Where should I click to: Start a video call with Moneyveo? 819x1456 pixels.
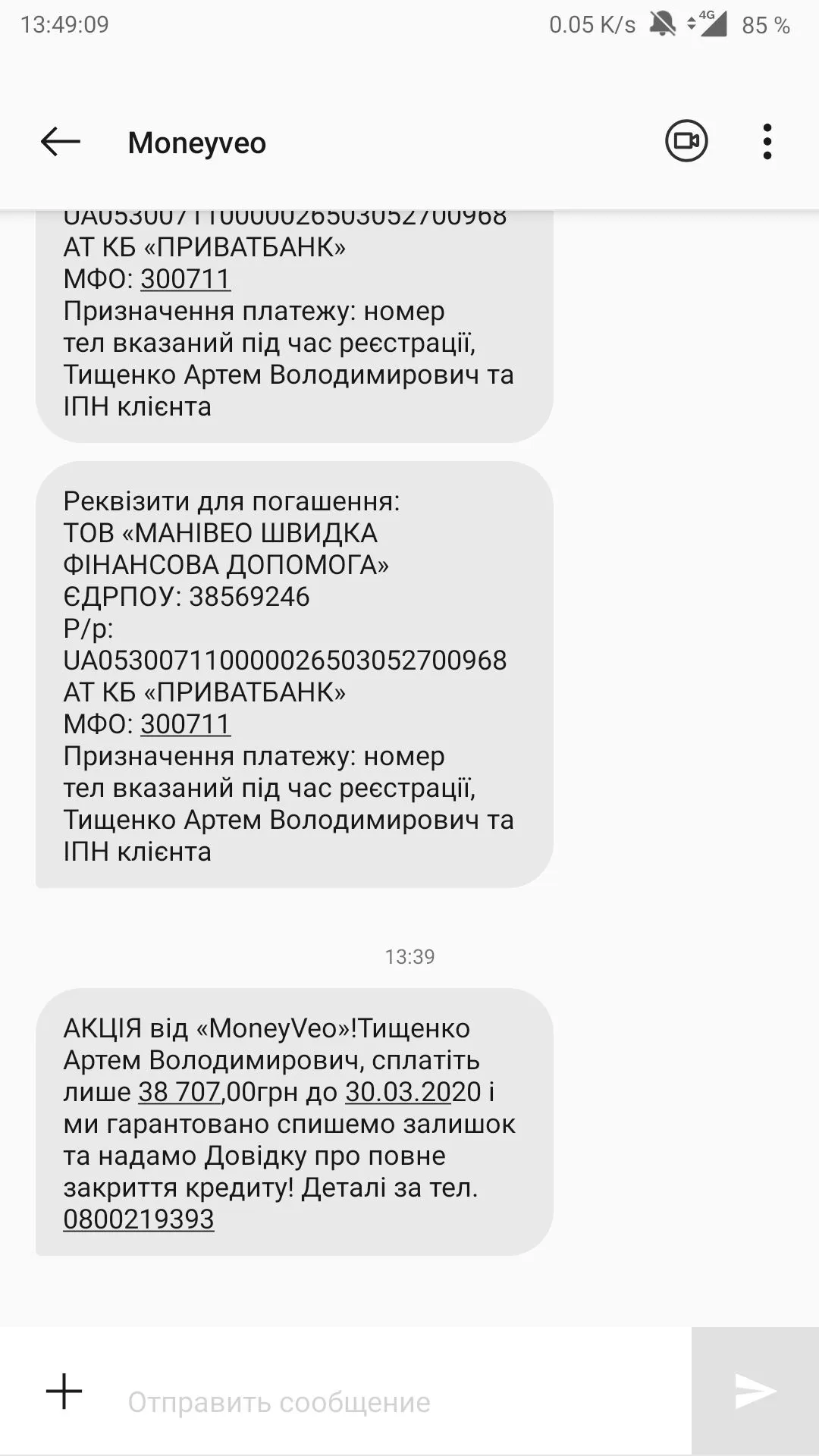tap(686, 142)
